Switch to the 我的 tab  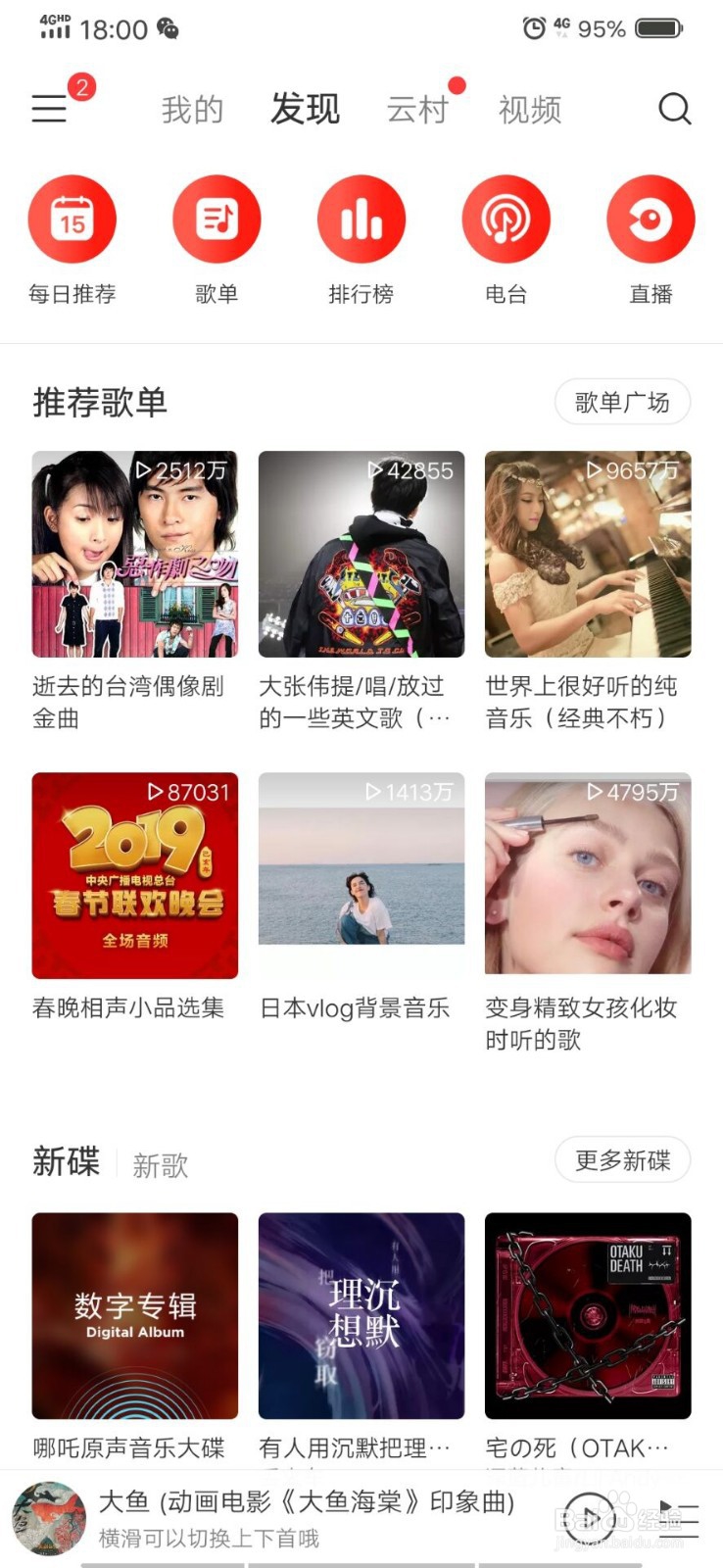click(192, 110)
